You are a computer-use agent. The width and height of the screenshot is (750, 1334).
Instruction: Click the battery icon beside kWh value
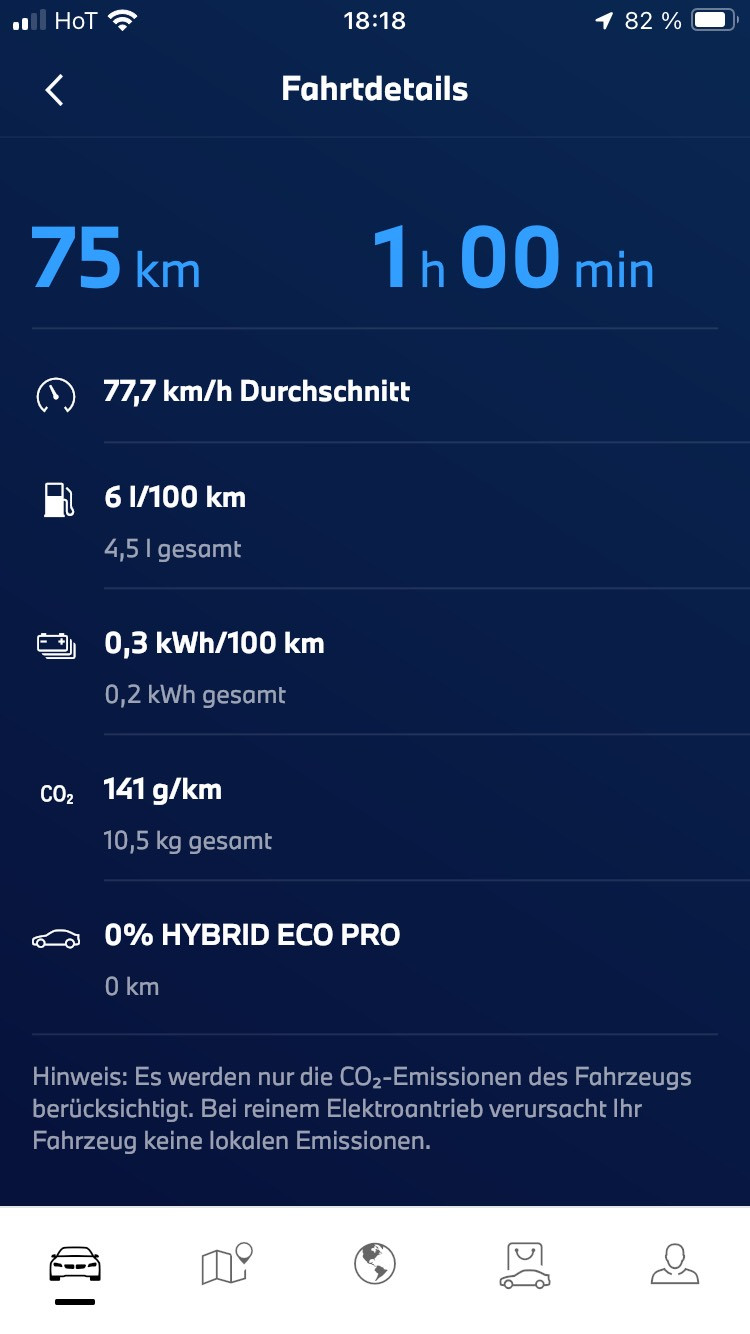click(57, 645)
